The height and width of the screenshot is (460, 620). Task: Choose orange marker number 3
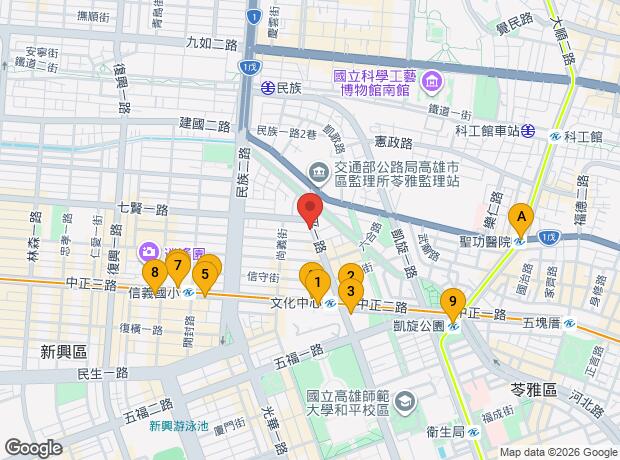coord(350,295)
